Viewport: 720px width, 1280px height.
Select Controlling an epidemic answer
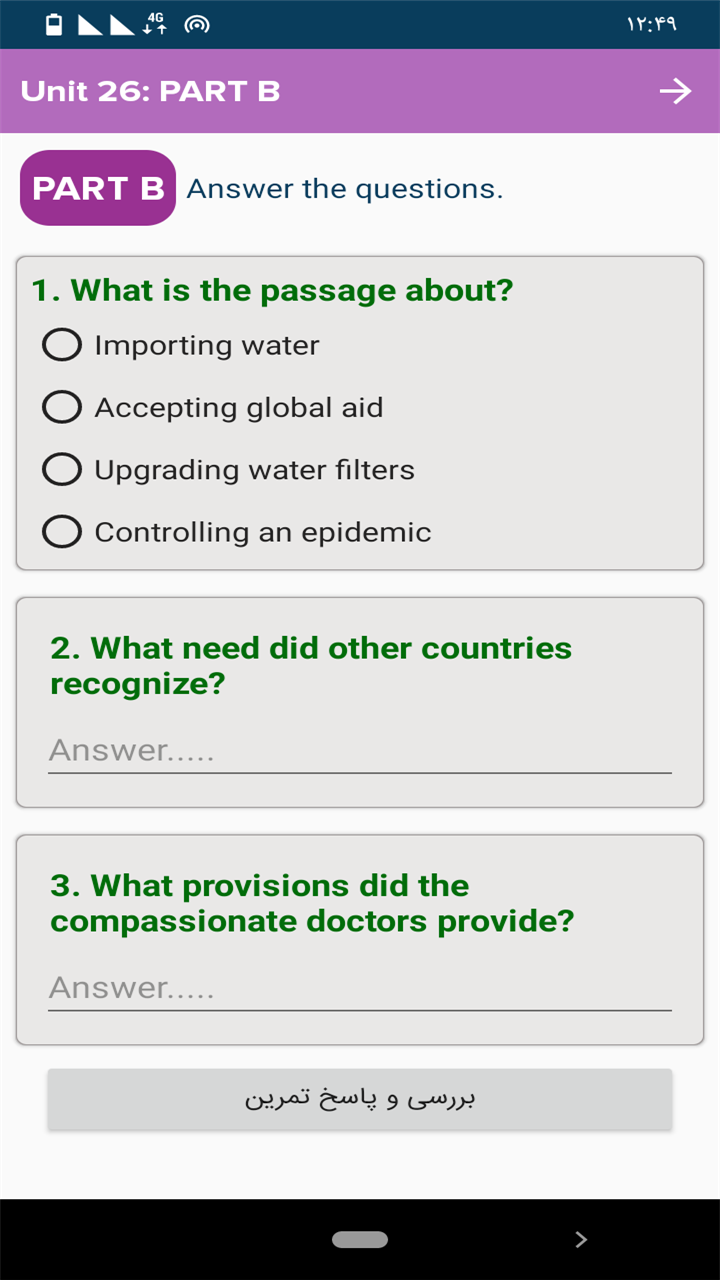coord(62,532)
